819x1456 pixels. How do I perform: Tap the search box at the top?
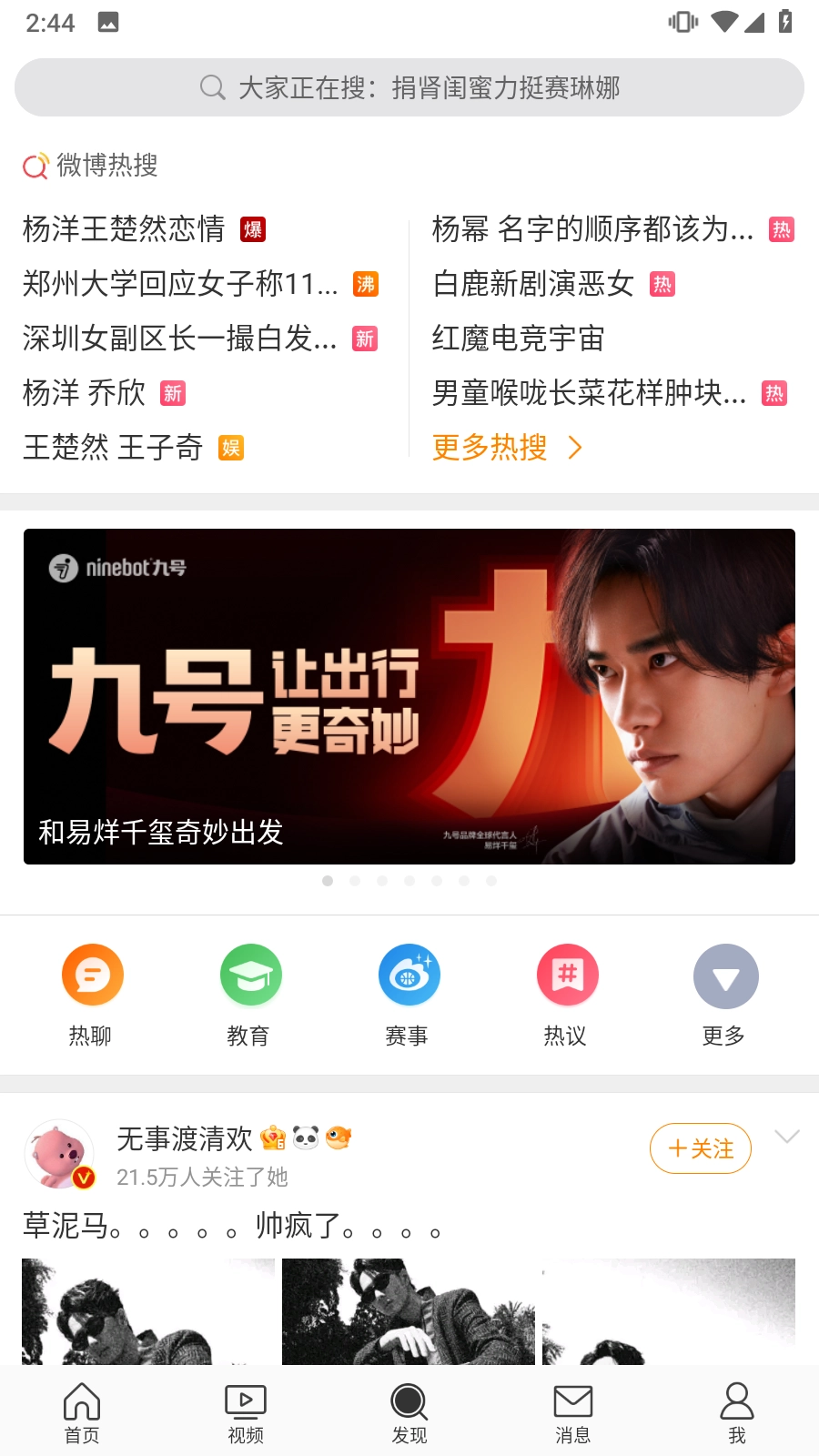409,87
